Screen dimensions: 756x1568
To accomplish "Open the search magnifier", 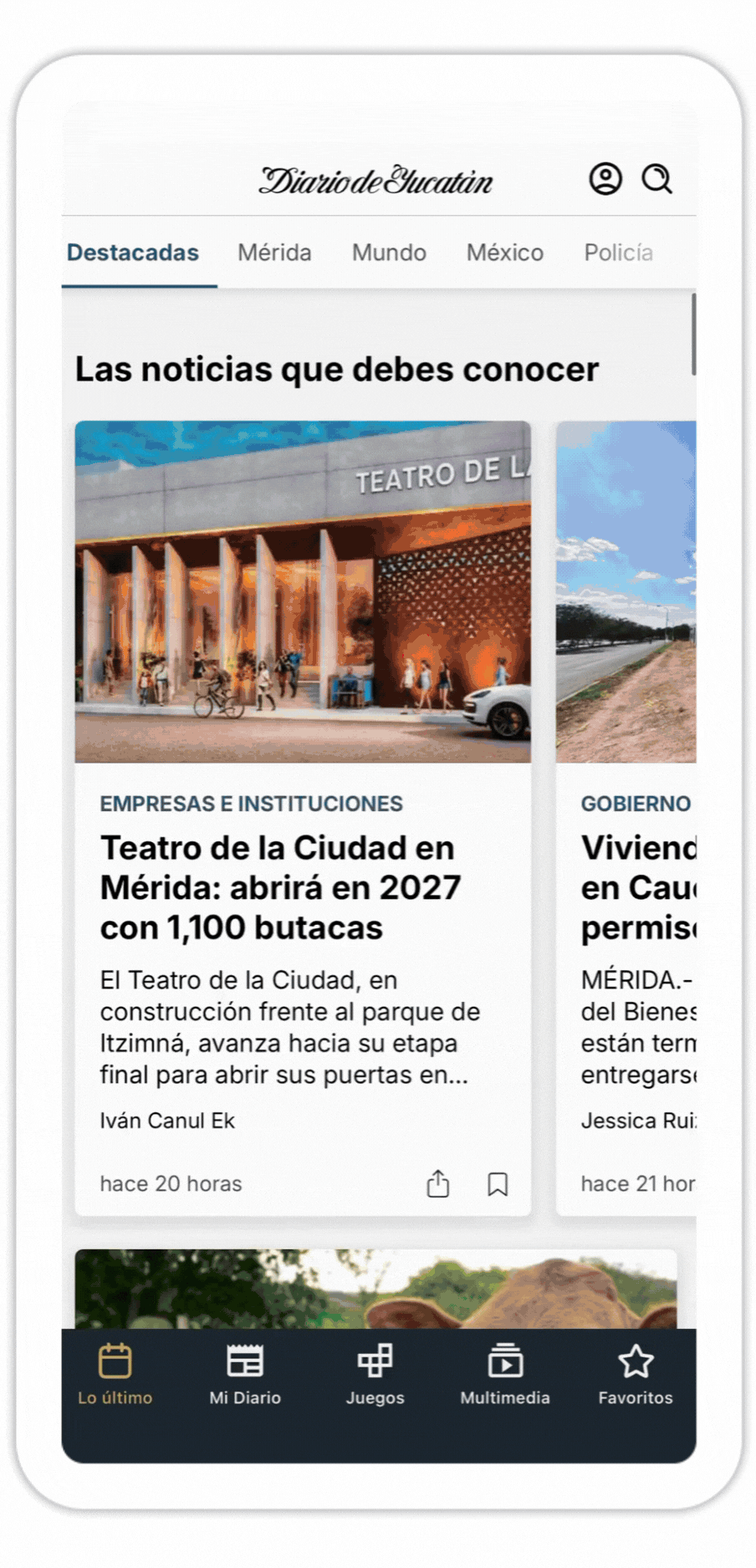I will [656, 179].
